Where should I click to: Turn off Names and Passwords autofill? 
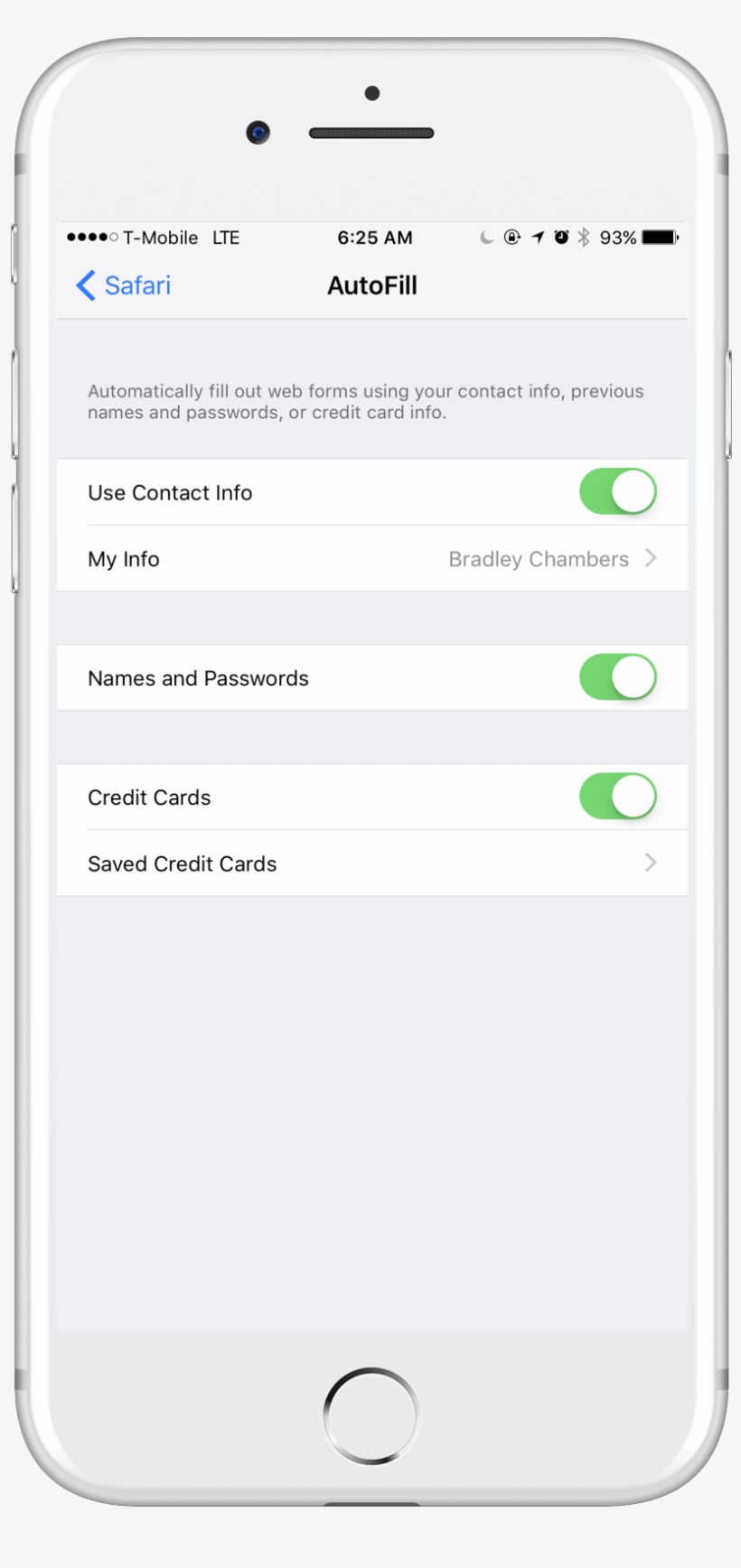tap(618, 678)
